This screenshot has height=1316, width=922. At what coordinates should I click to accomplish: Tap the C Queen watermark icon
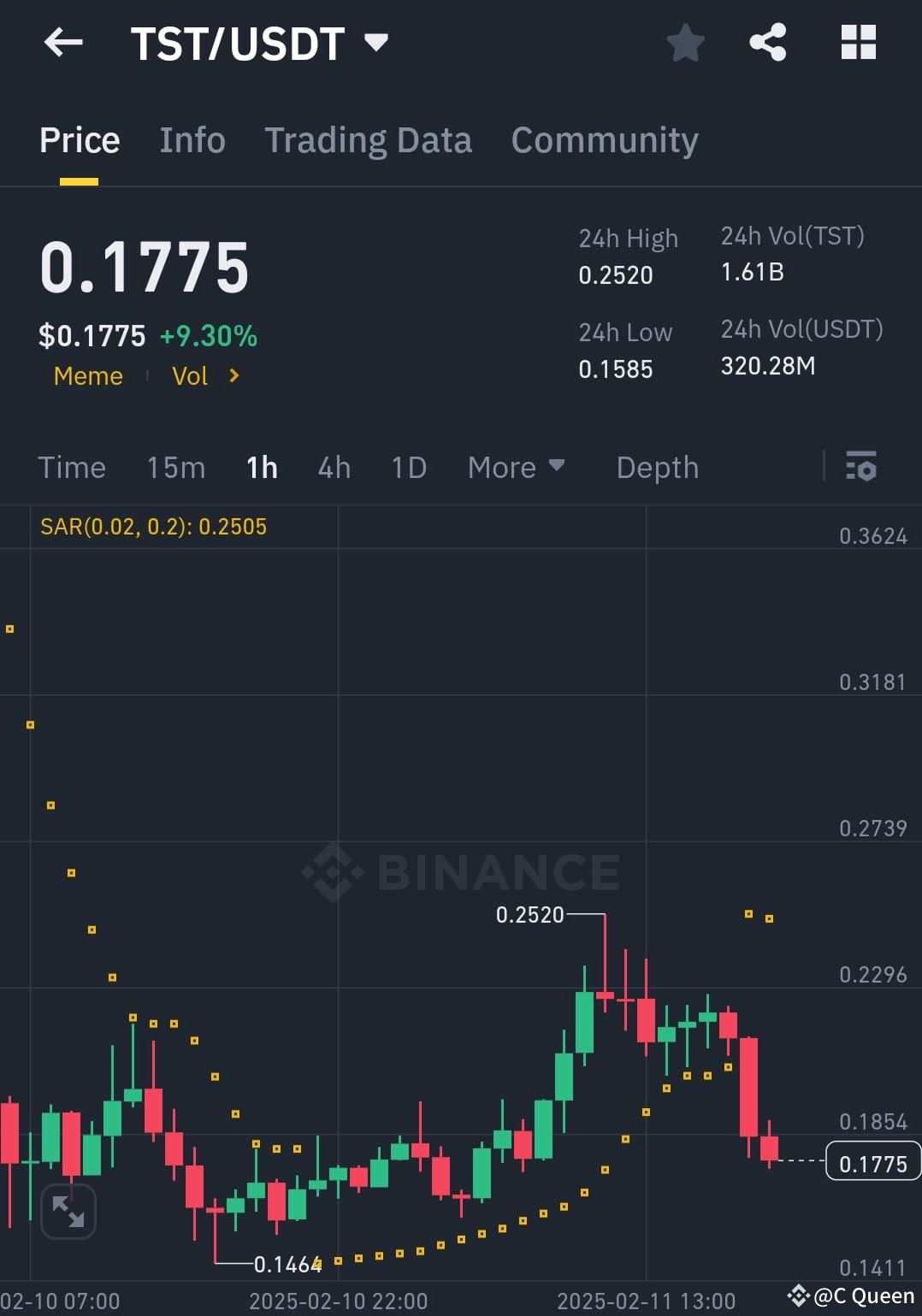(801, 1296)
